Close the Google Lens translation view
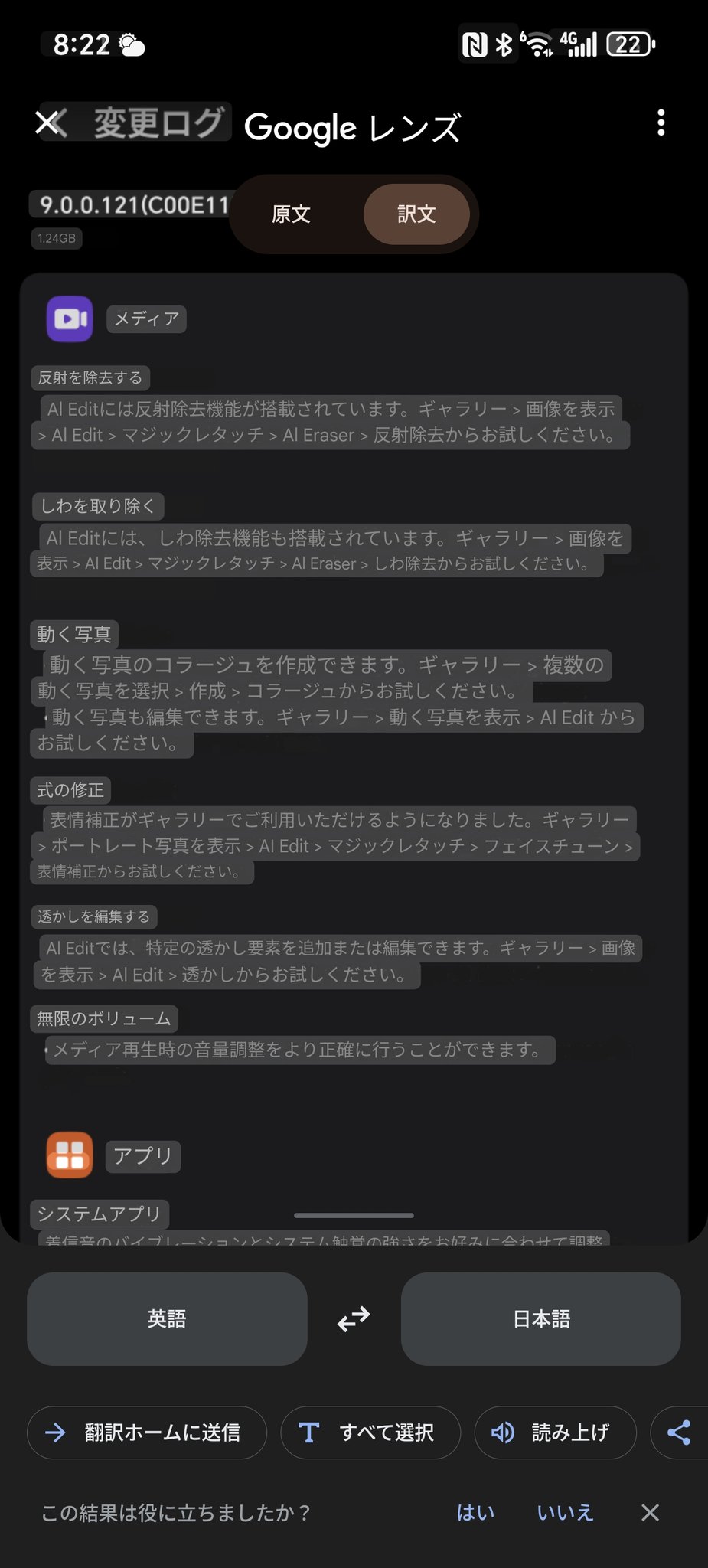This screenshot has width=708, height=1568. click(47, 122)
